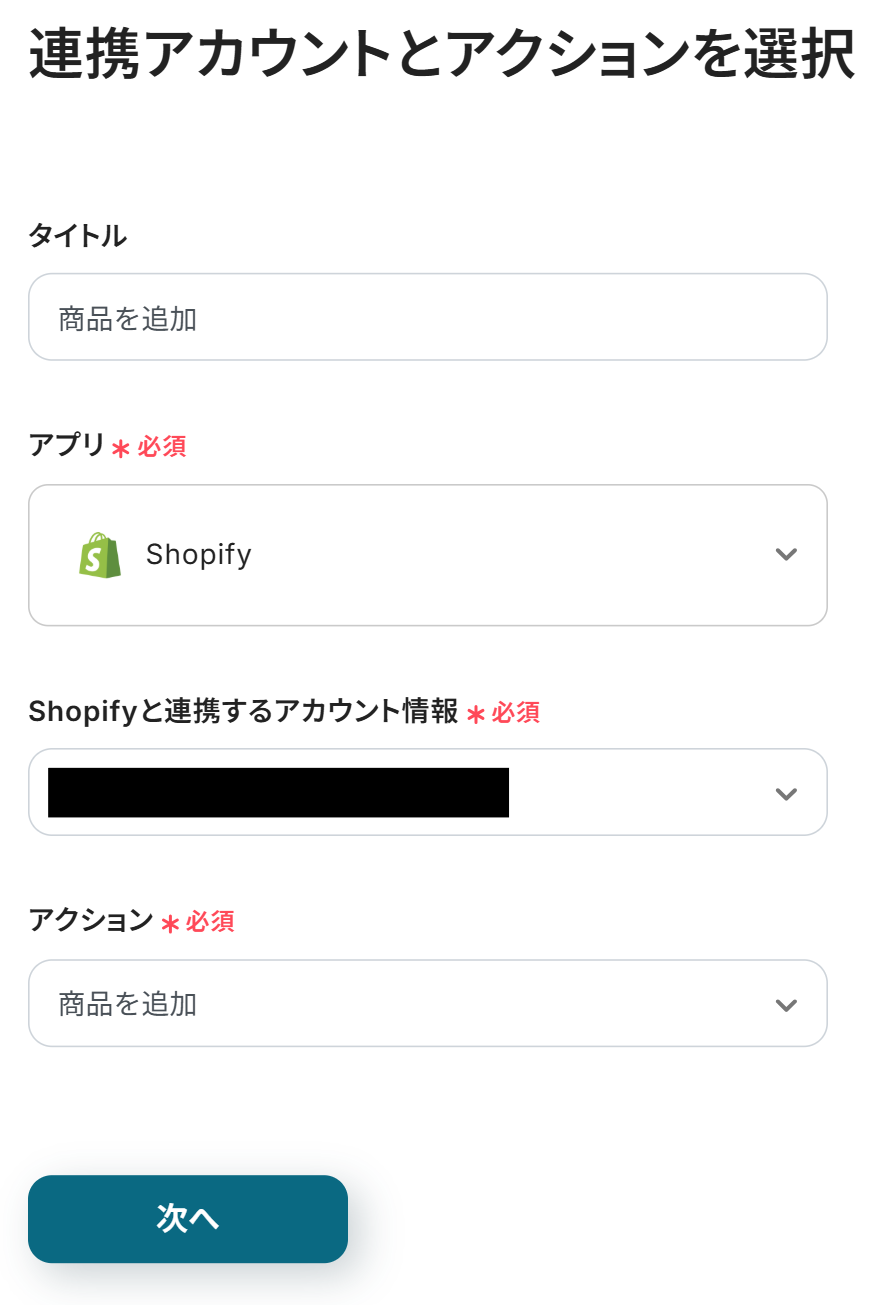Proceed with the 次へ button

(188, 1218)
